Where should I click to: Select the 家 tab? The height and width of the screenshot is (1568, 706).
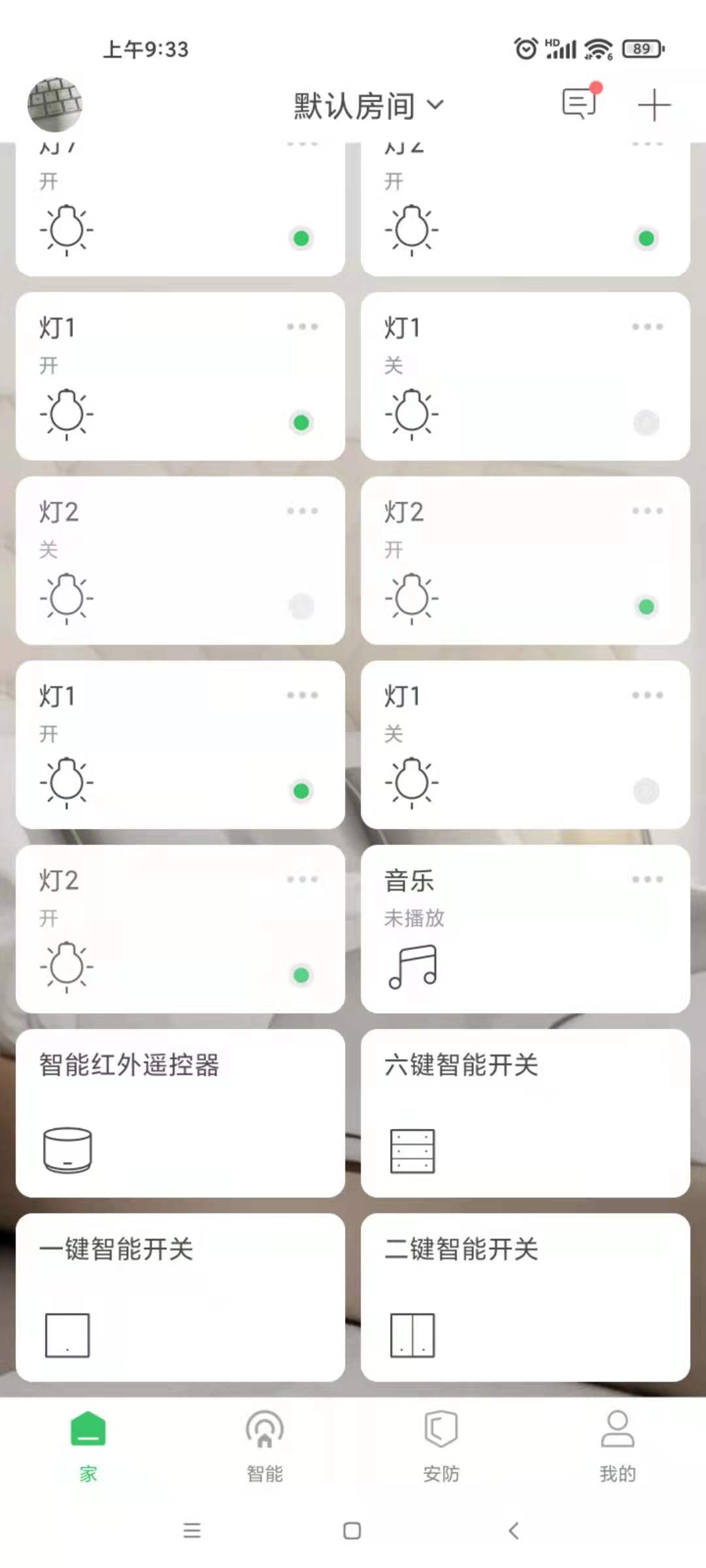click(x=88, y=1445)
